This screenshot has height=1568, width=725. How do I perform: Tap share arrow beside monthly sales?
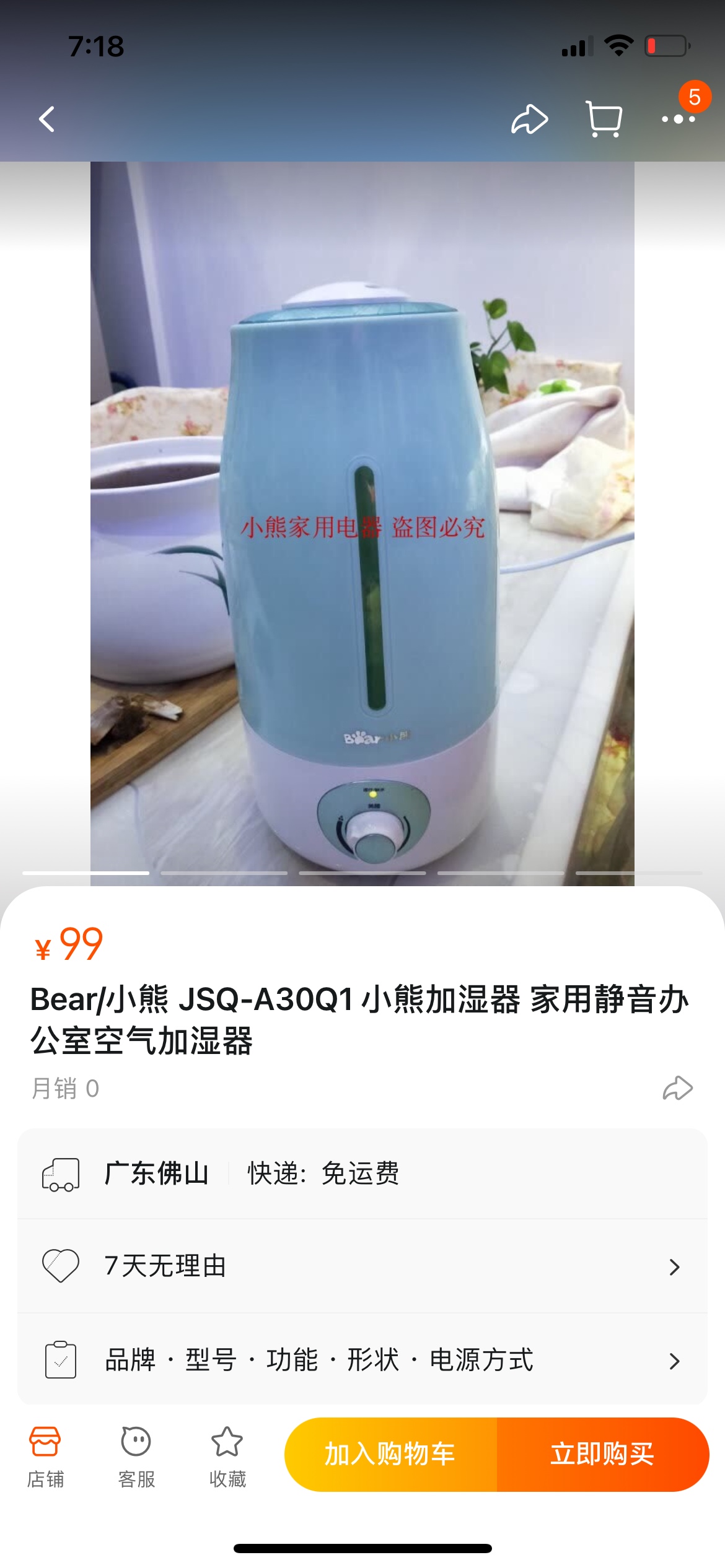pyautogui.click(x=677, y=1088)
